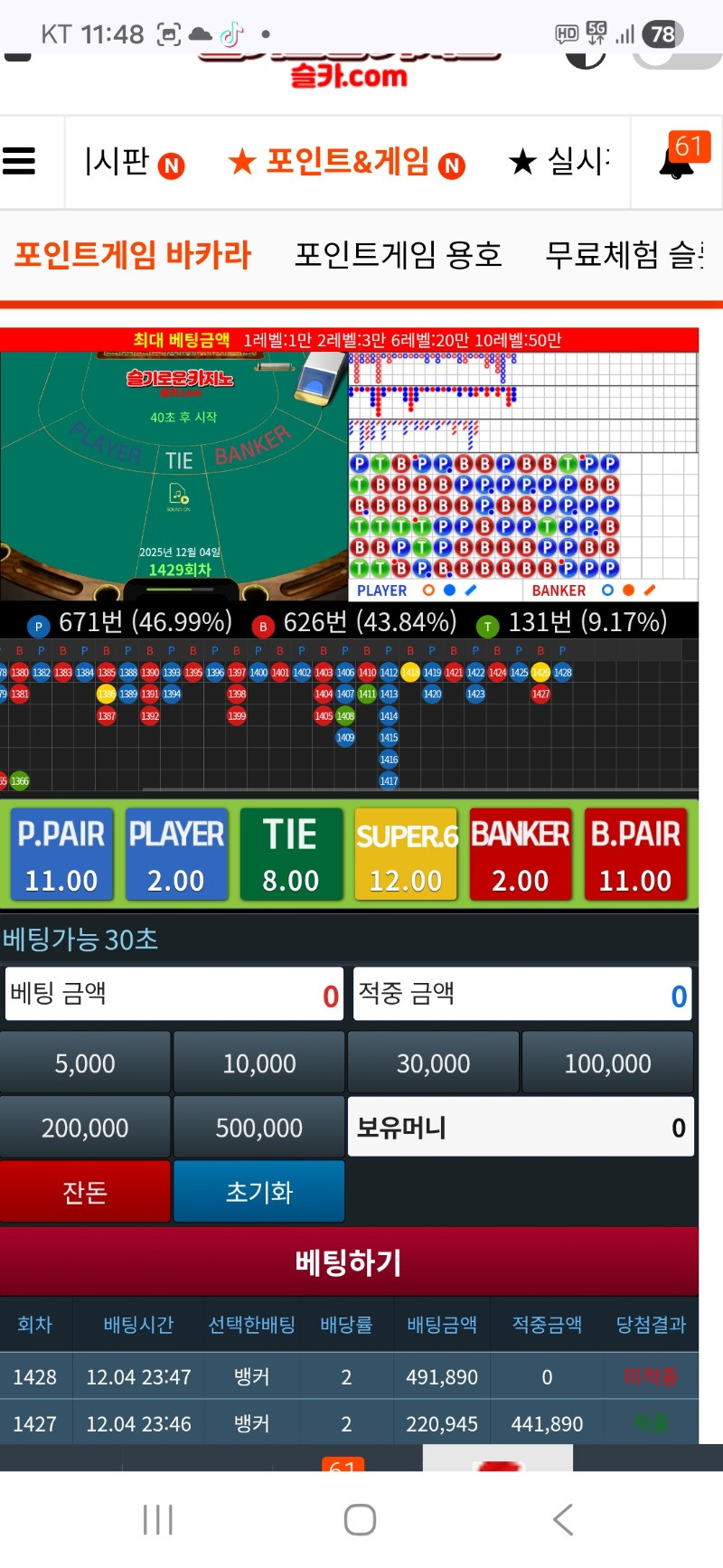Add 5,000 to the bet amount
The width and height of the screenshot is (723, 1568).
click(85, 1063)
